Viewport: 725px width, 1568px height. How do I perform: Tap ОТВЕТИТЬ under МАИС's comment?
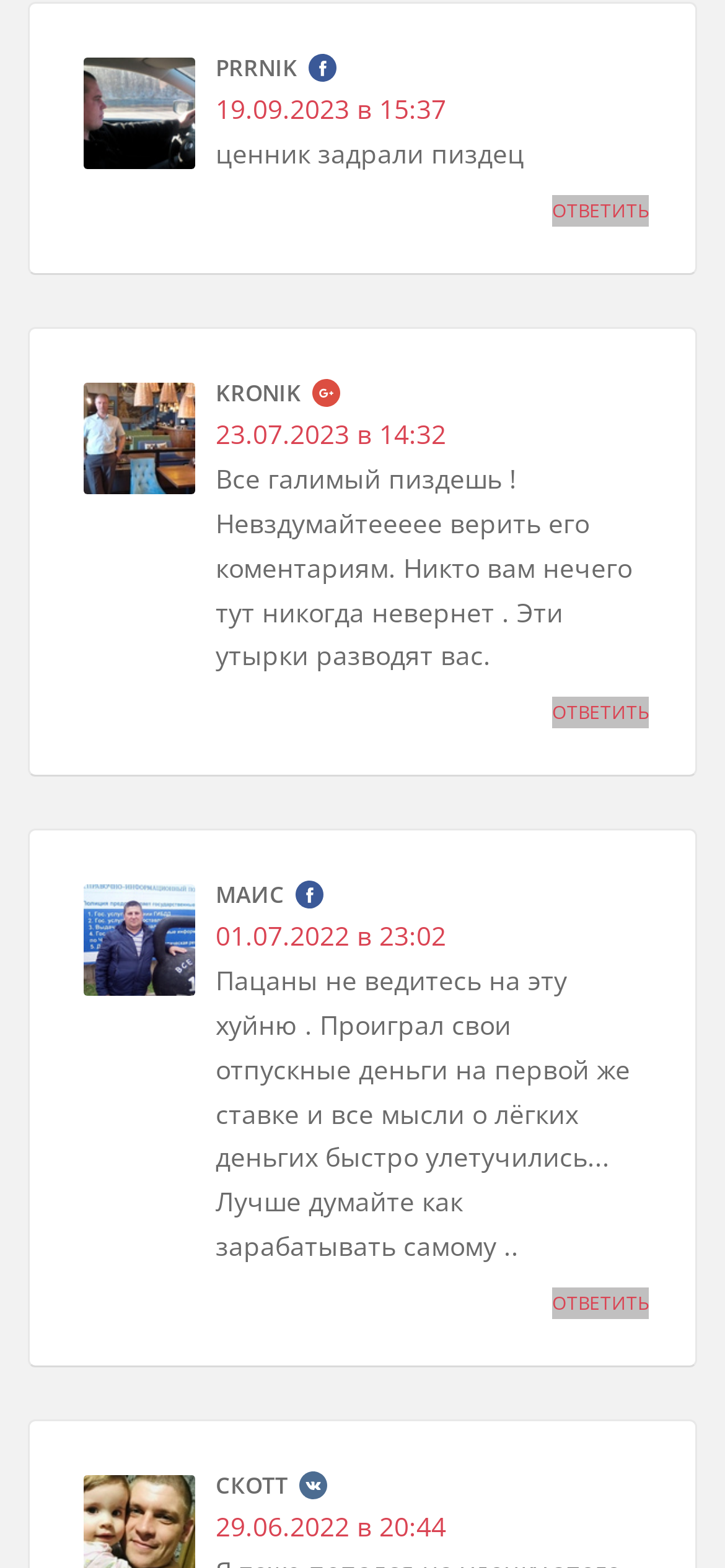click(600, 1304)
